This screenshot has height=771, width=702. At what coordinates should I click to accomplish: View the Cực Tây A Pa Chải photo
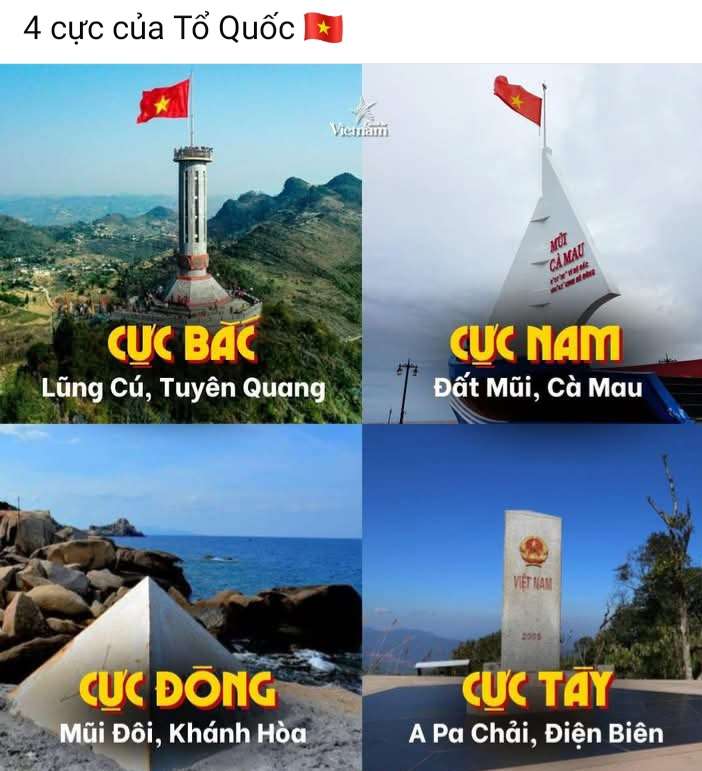(532, 598)
